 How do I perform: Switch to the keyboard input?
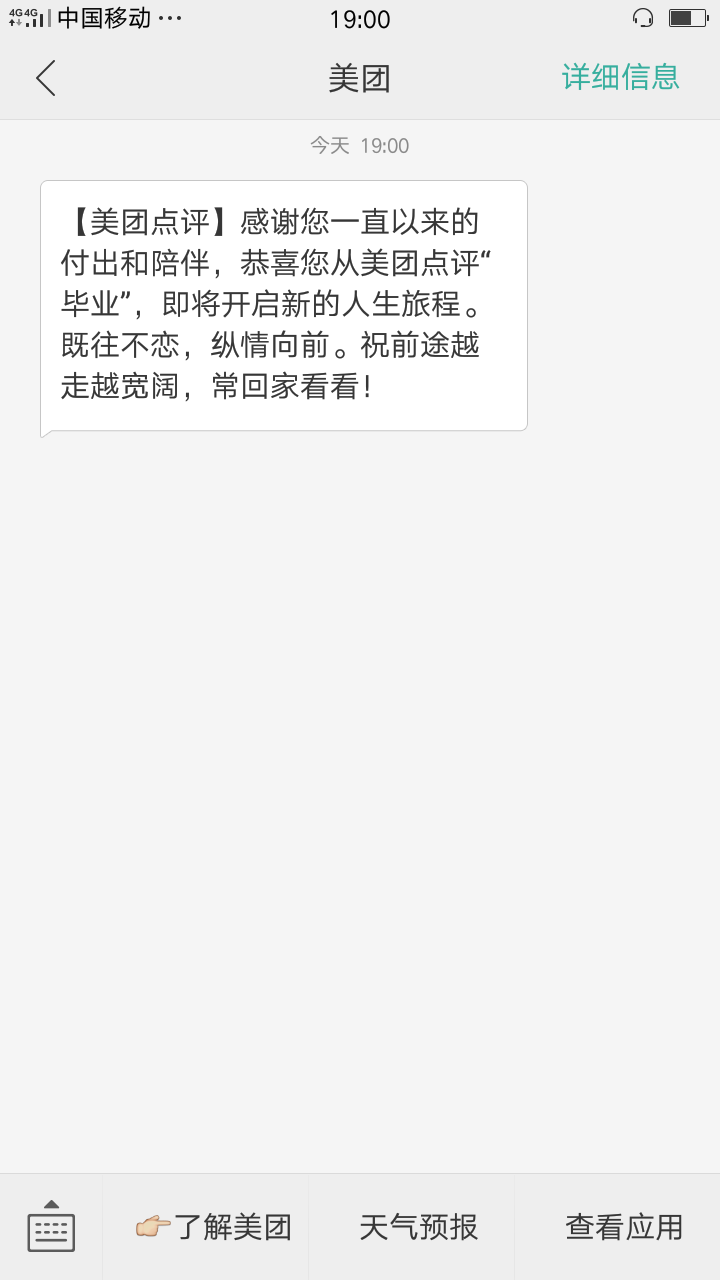[51, 1226]
